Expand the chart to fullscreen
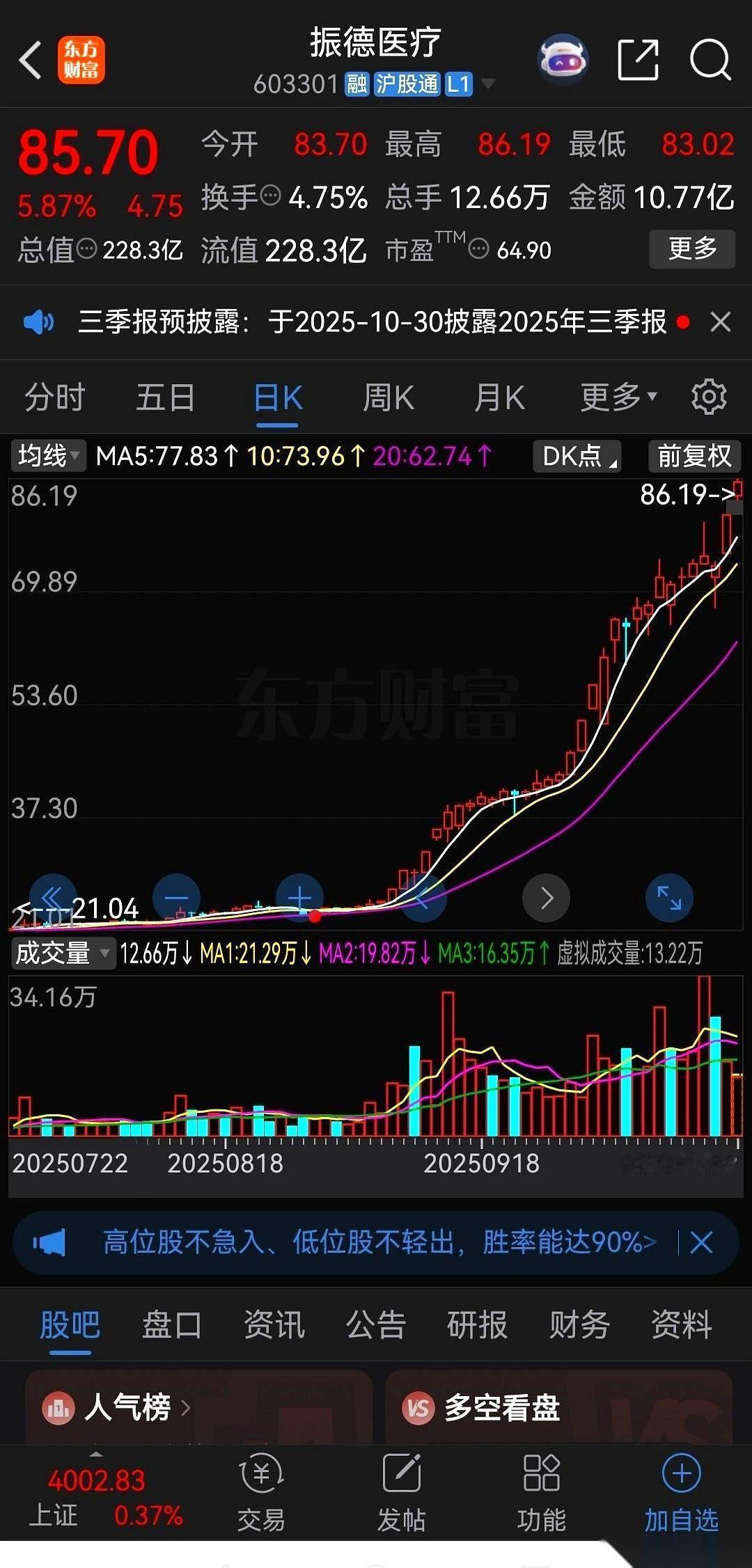This screenshot has height=1568, width=752. pyautogui.click(x=669, y=898)
